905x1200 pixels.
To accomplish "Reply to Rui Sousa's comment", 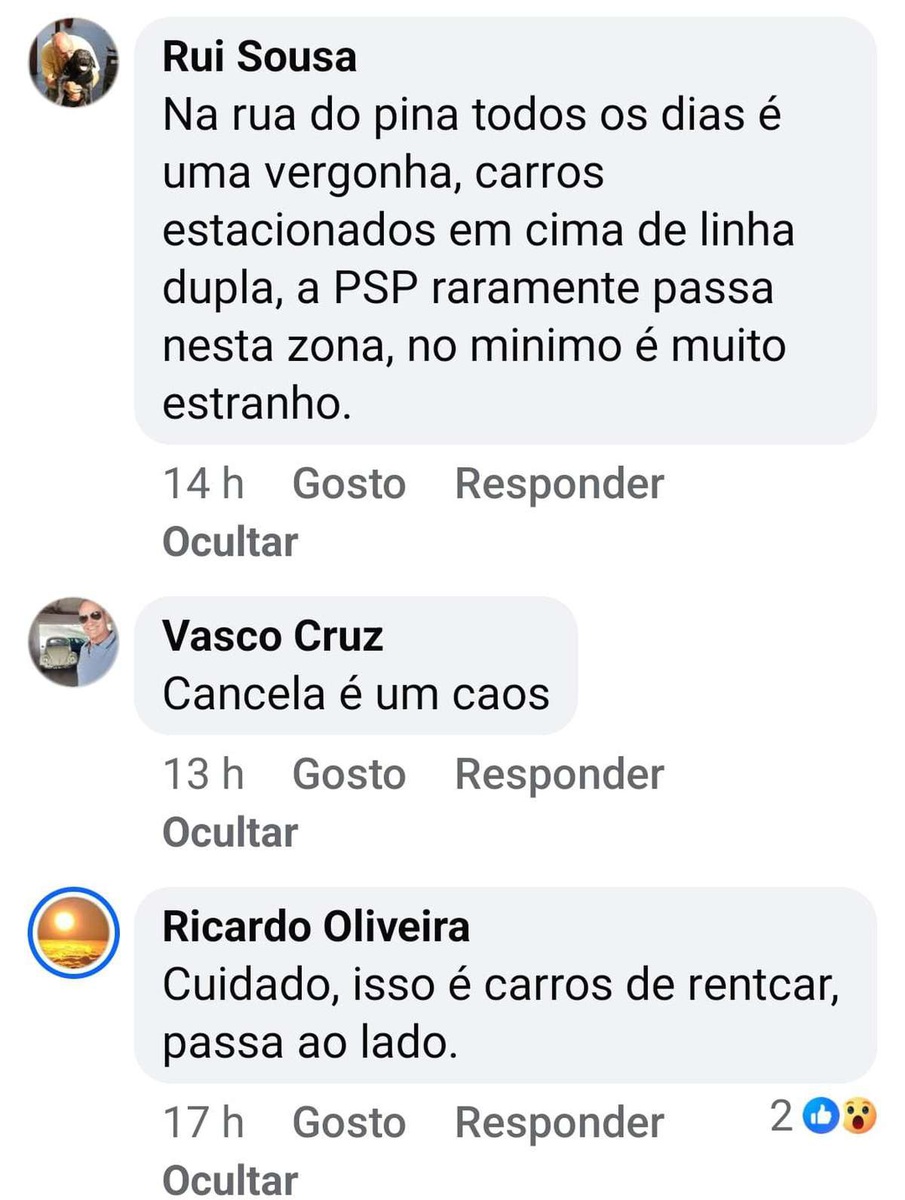I will tap(559, 484).
